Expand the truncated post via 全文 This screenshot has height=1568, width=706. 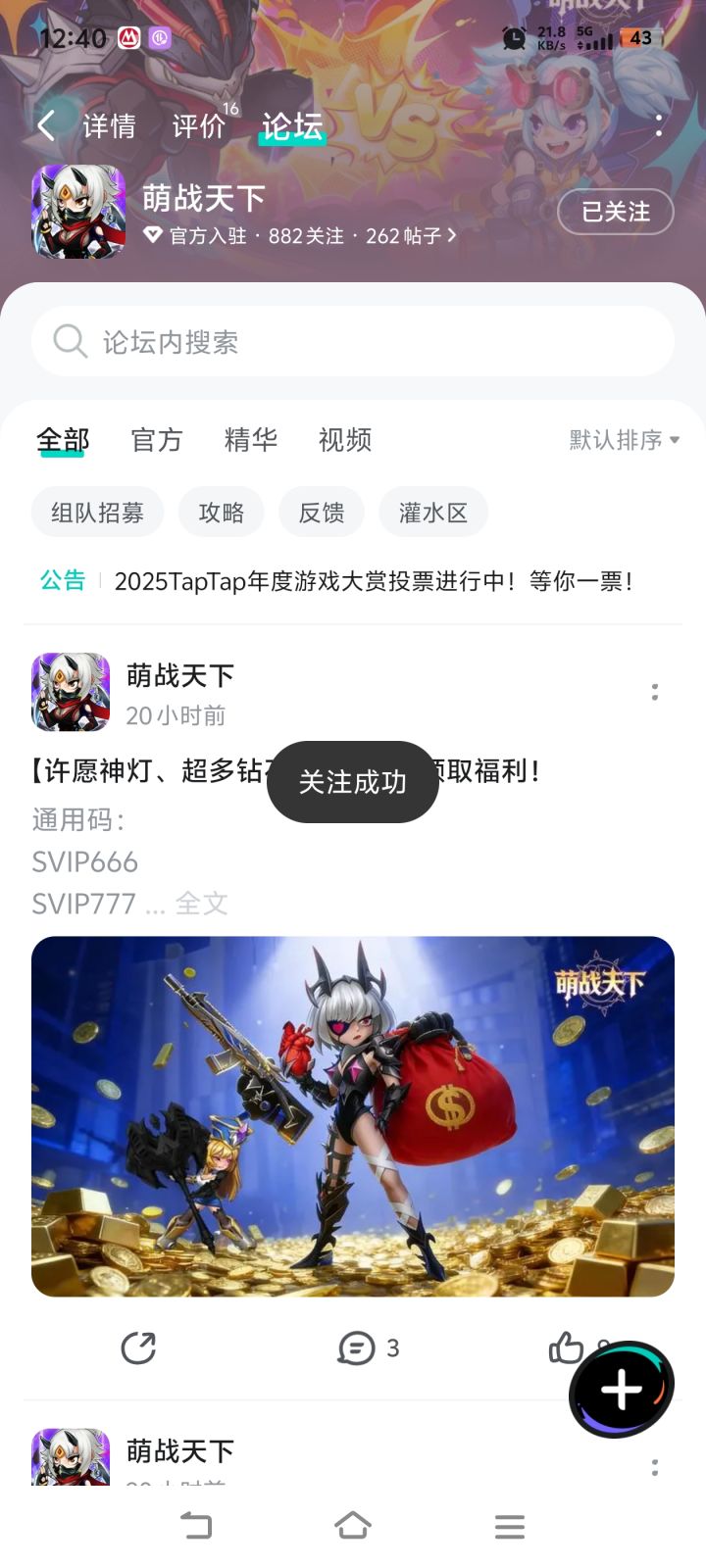202,903
